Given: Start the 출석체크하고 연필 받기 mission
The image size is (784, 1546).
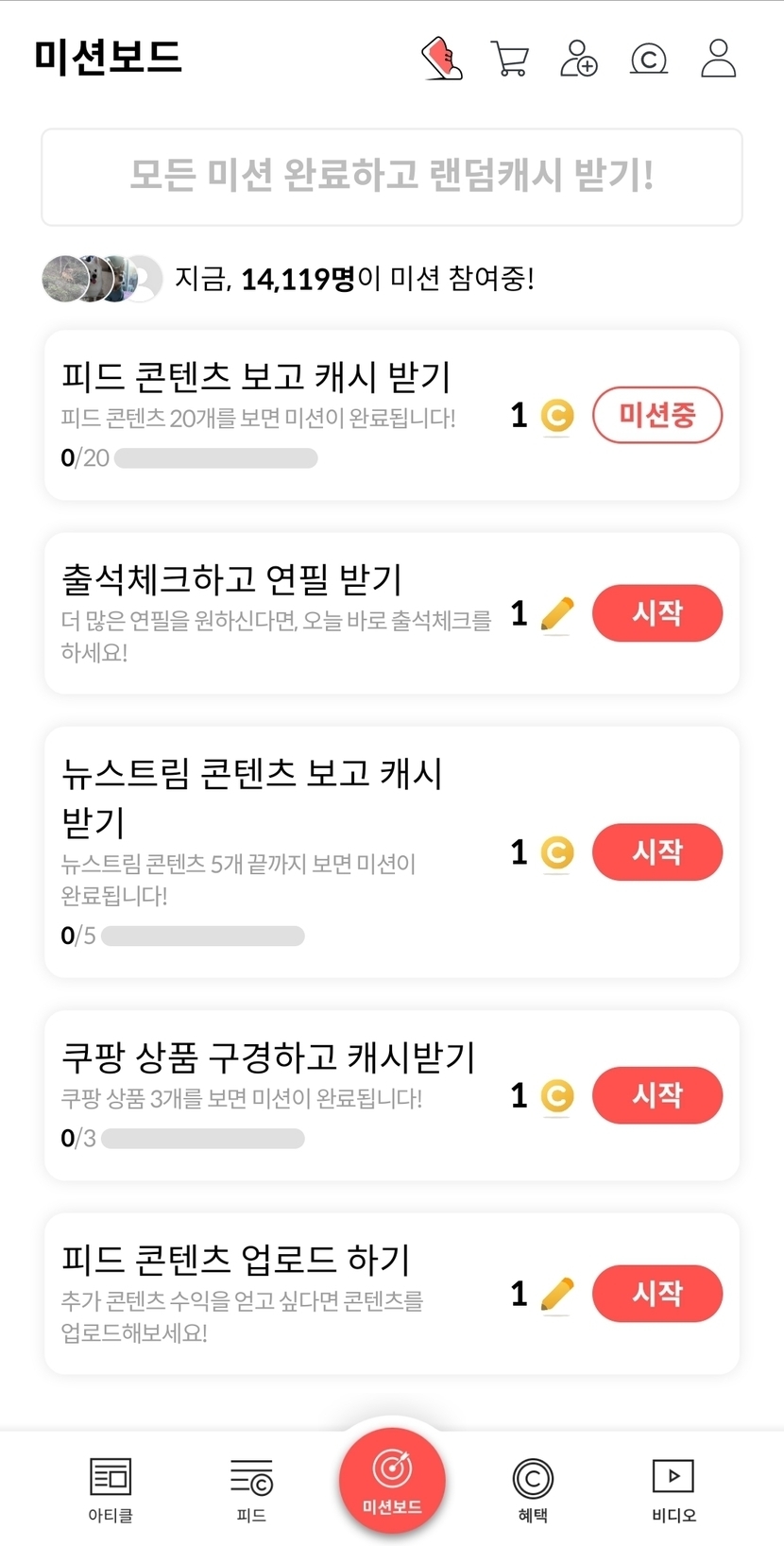Looking at the screenshot, I should pyautogui.click(x=656, y=613).
